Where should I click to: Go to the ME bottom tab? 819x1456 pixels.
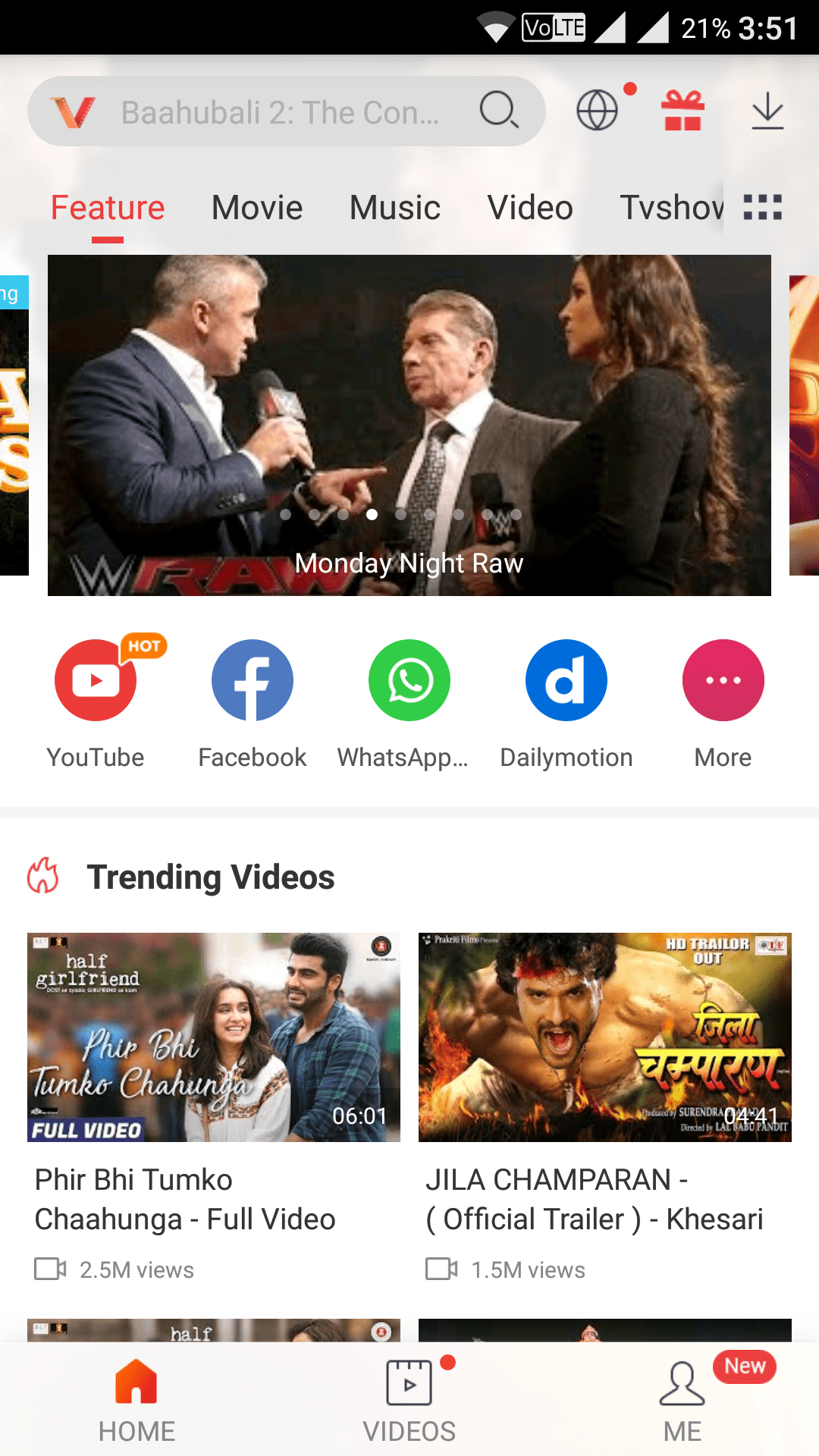pos(682,1400)
